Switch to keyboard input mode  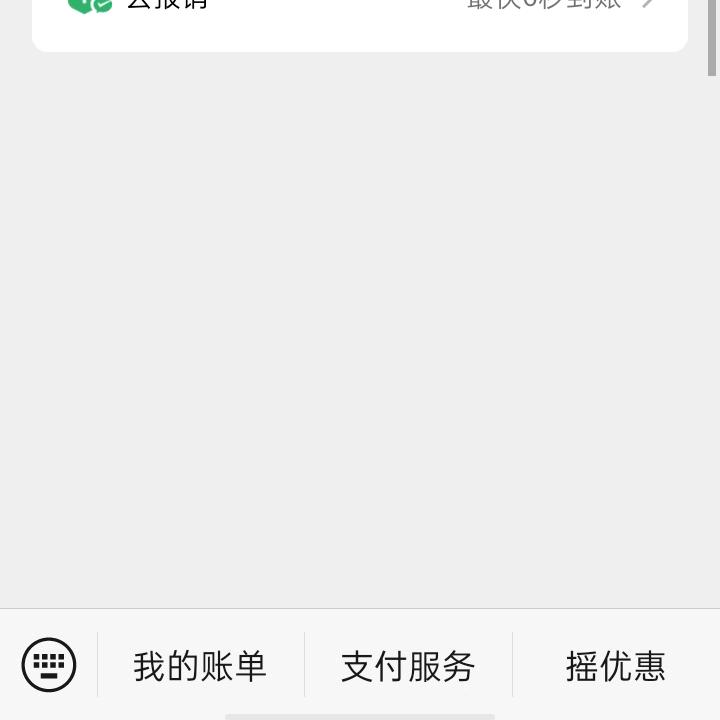[x=49, y=665]
